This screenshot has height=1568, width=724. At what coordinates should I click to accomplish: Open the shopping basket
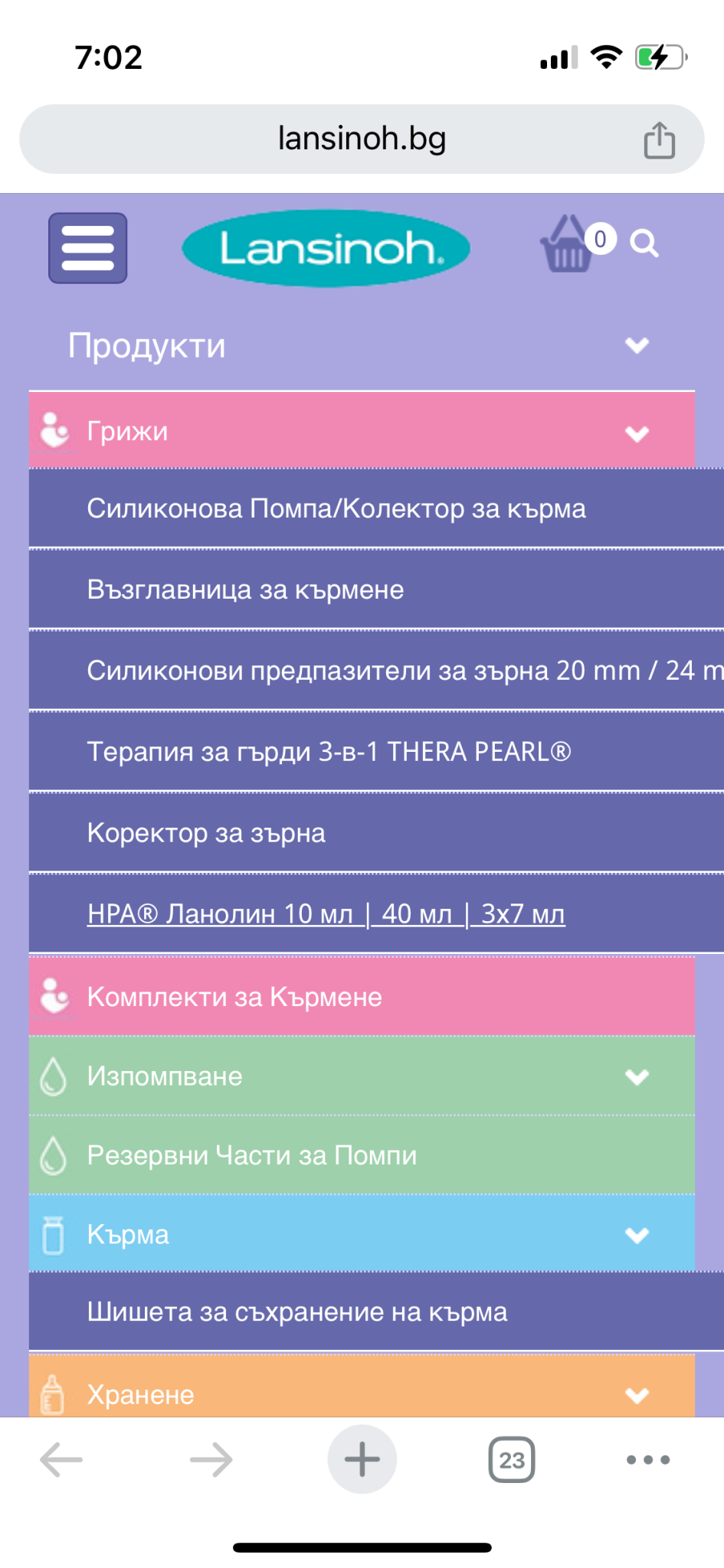point(568,244)
